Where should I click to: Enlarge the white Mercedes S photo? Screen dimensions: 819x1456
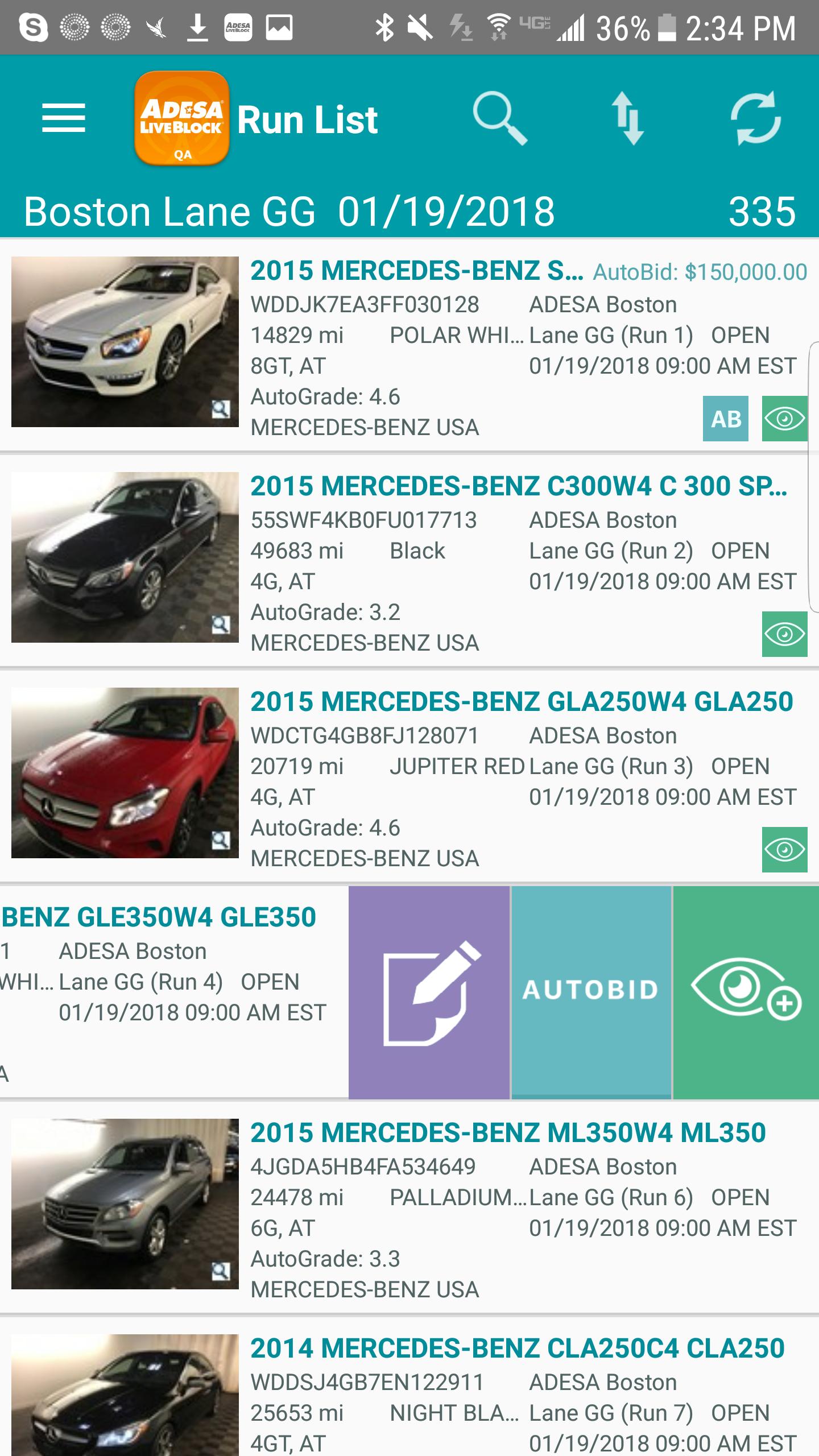pyautogui.click(x=125, y=341)
